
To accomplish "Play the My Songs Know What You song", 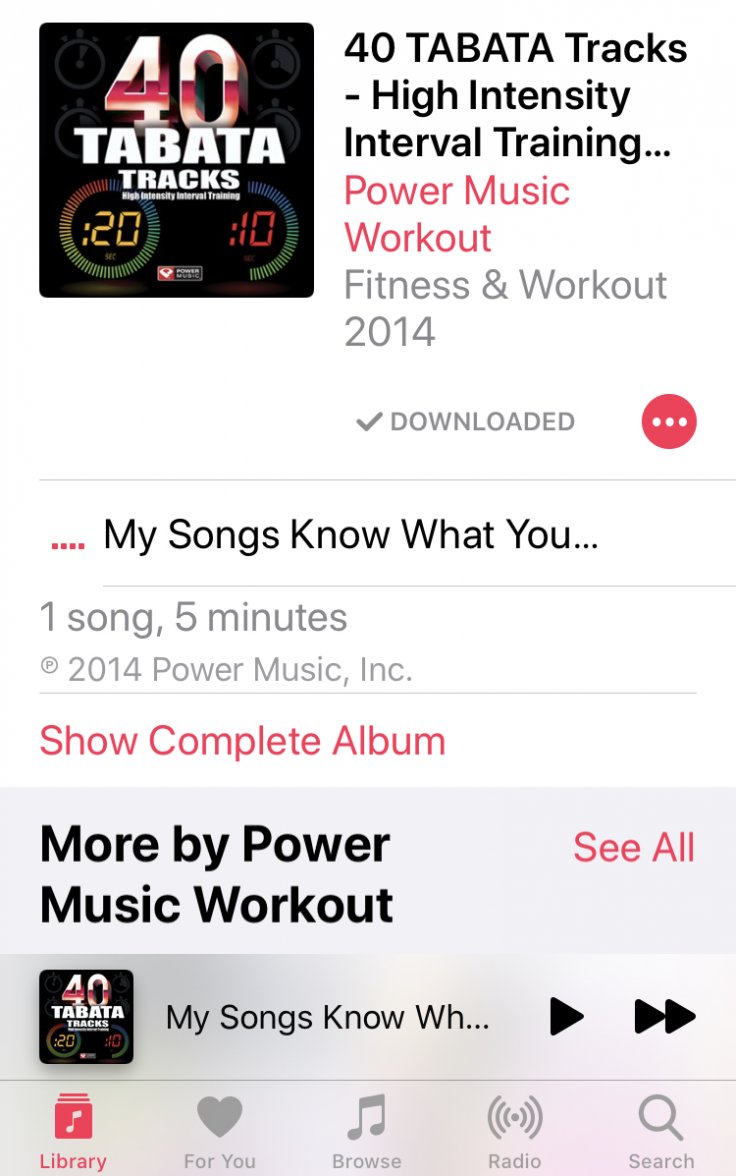I will pyautogui.click(x=350, y=536).
